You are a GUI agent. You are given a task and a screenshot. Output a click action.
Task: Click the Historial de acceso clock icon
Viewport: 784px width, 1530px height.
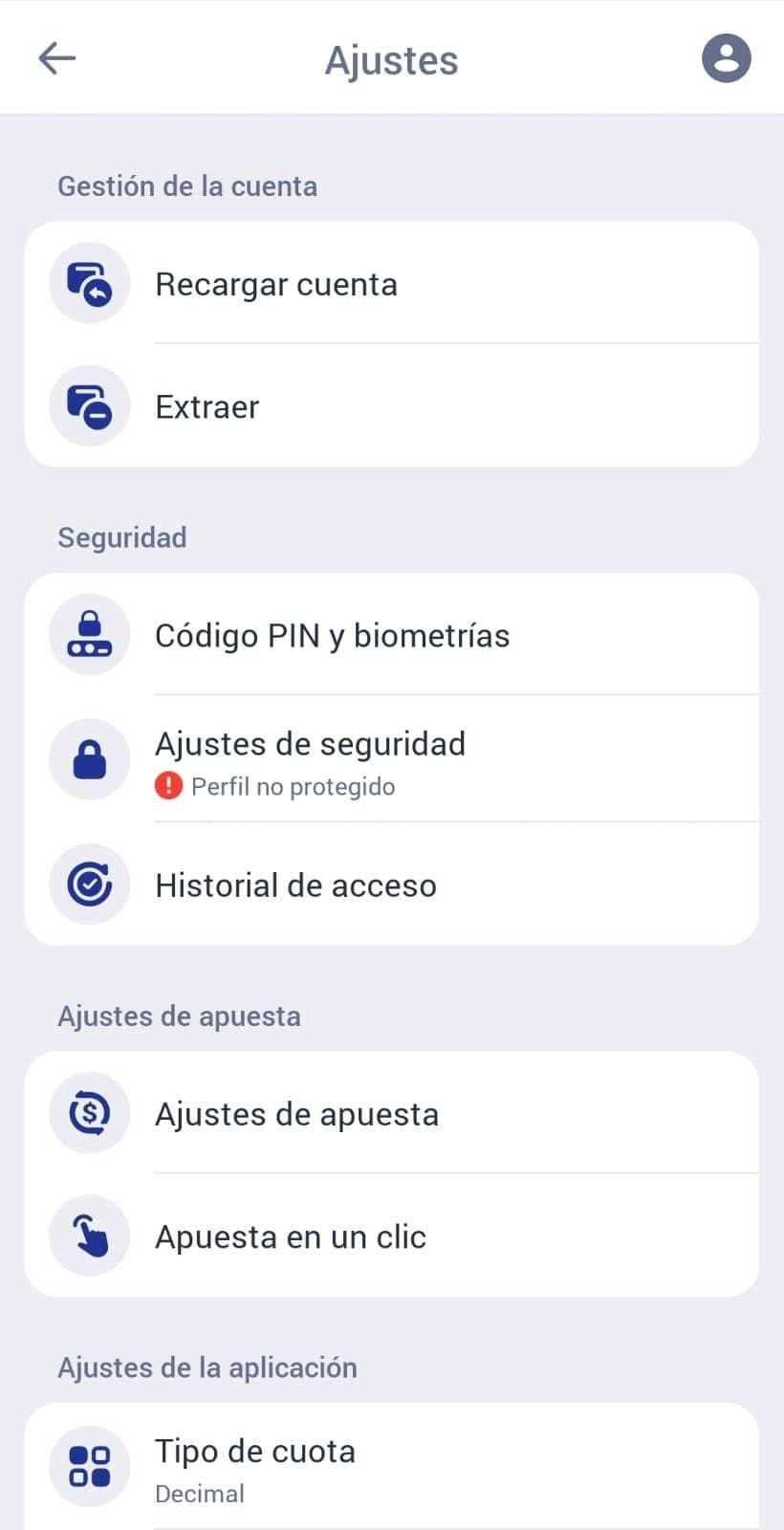tap(89, 884)
